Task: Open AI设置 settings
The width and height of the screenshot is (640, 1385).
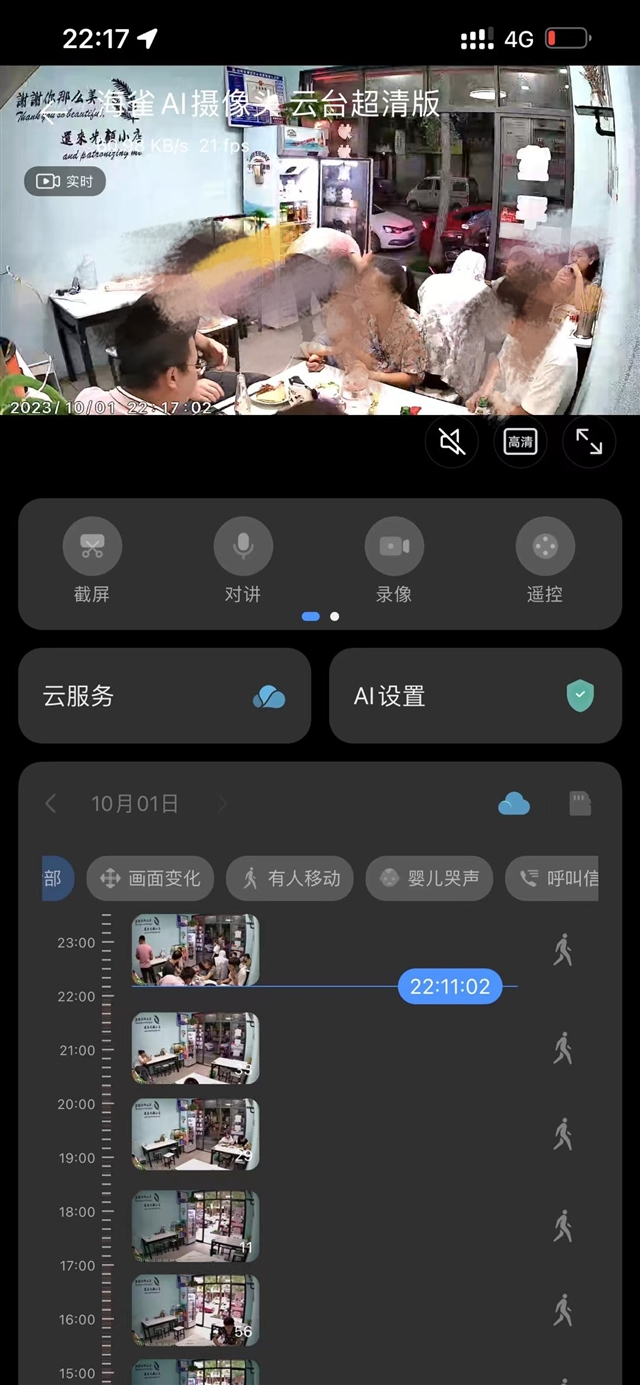Action: point(475,696)
